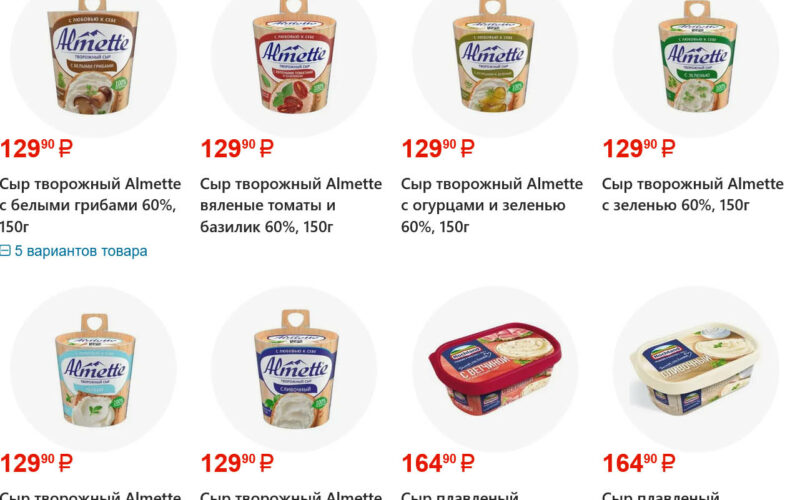Open Almette с огурцами и зеленью product

coord(491,205)
